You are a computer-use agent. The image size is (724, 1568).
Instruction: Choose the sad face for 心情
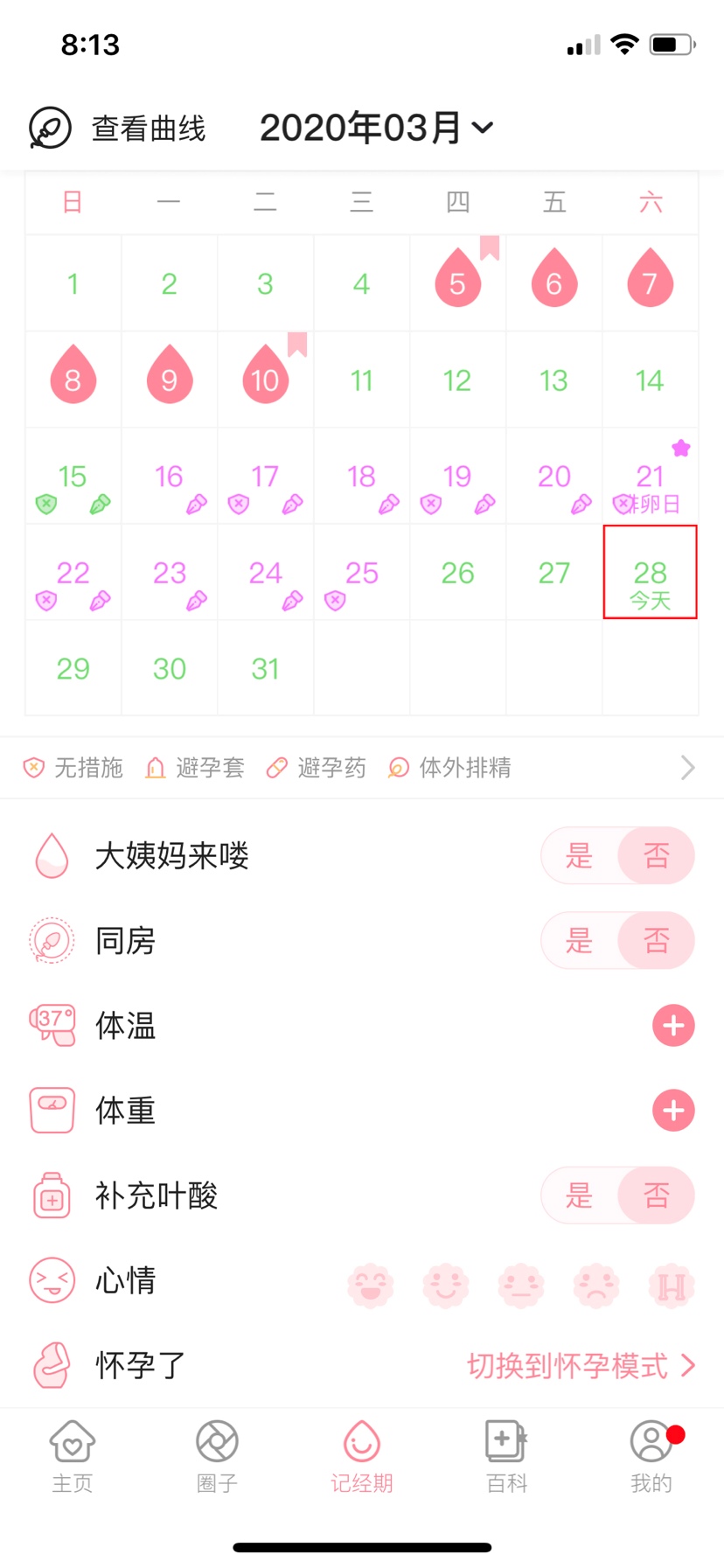click(x=596, y=1285)
